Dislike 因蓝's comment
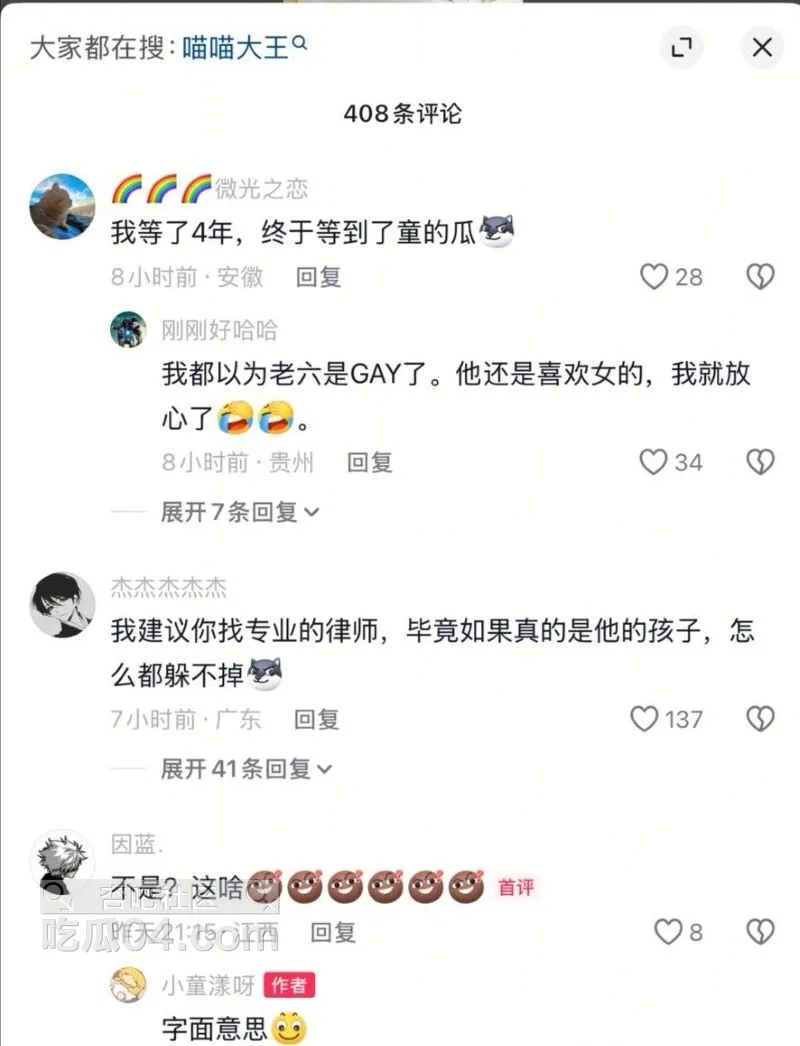The width and height of the screenshot is (800, 1046). click(x=761, y=932)
